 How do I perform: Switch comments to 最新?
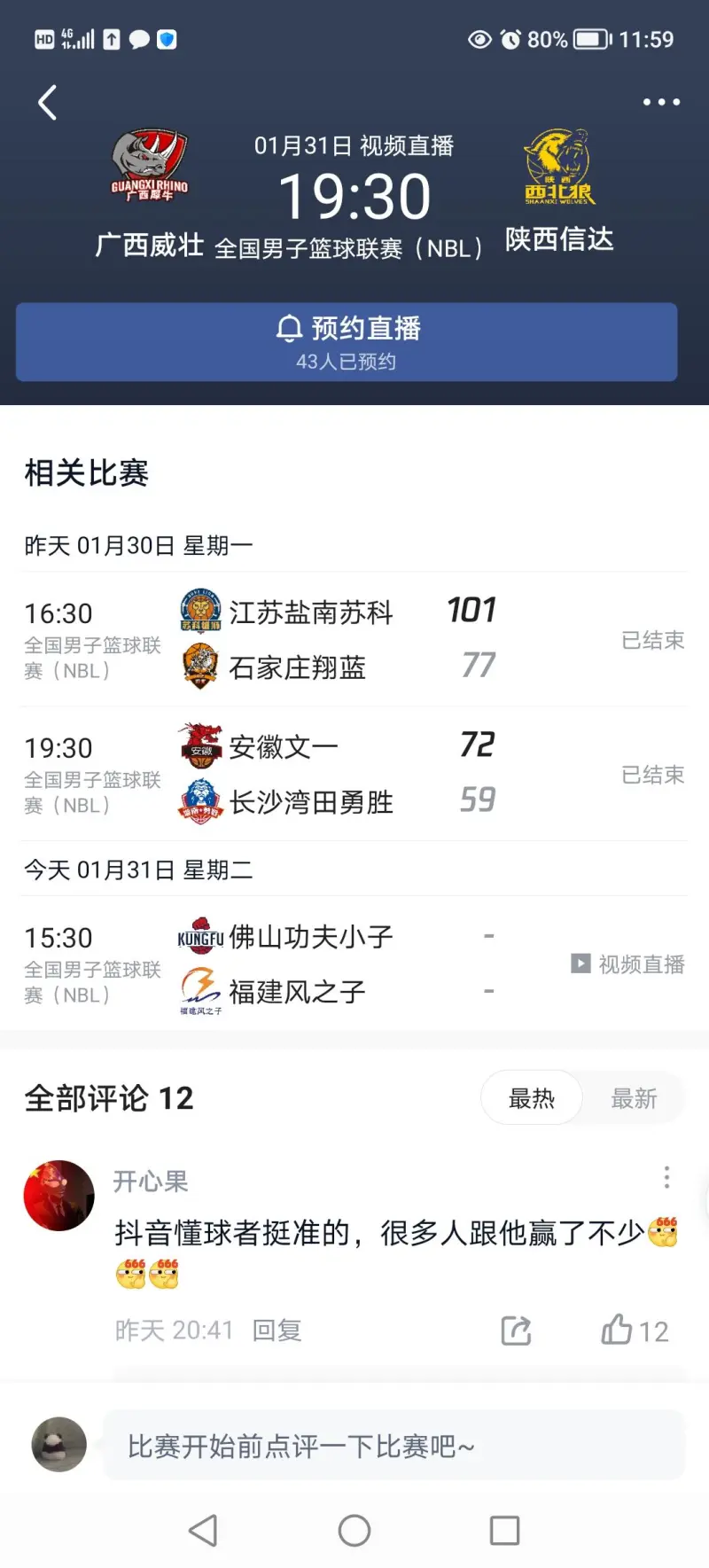click(634, 1098)
